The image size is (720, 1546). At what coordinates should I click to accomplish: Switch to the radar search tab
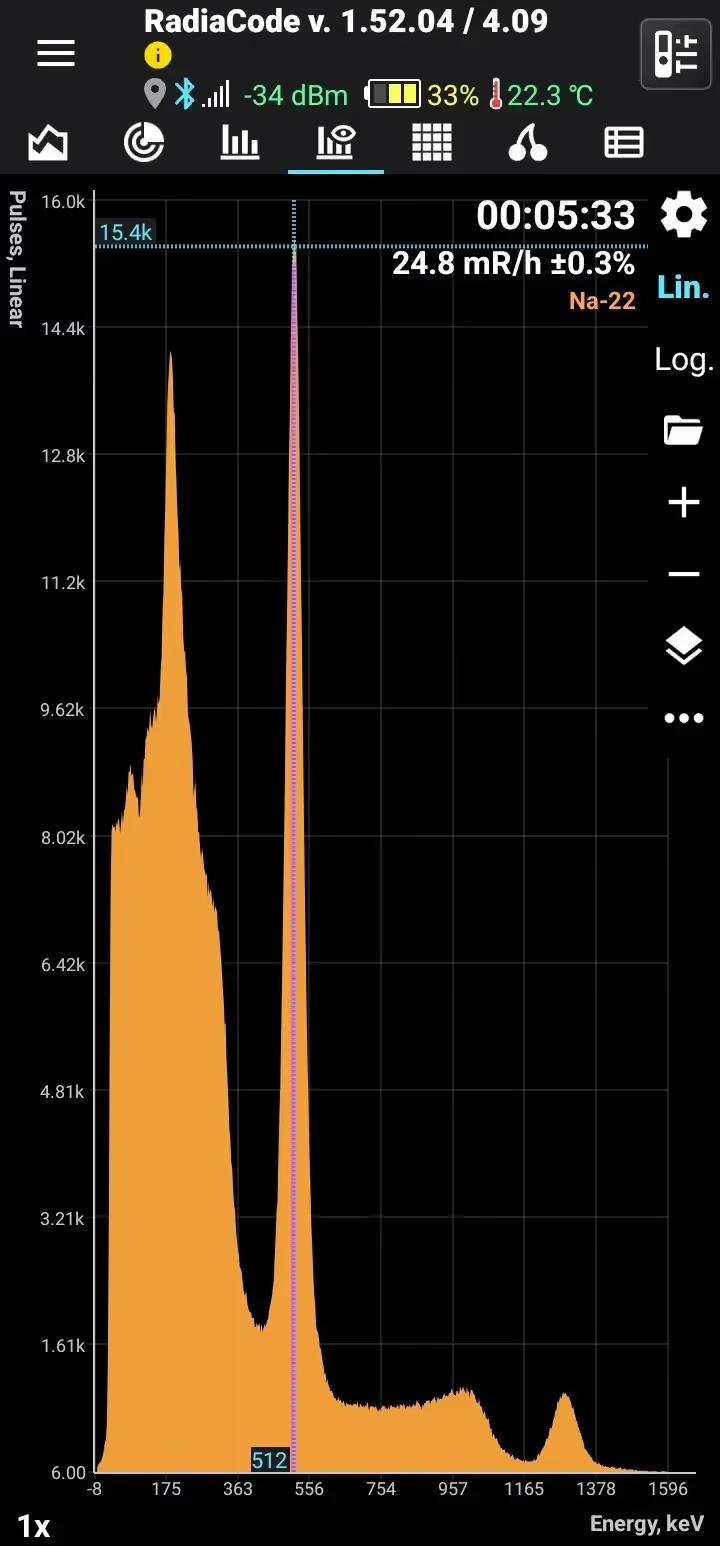pos(144,143)
